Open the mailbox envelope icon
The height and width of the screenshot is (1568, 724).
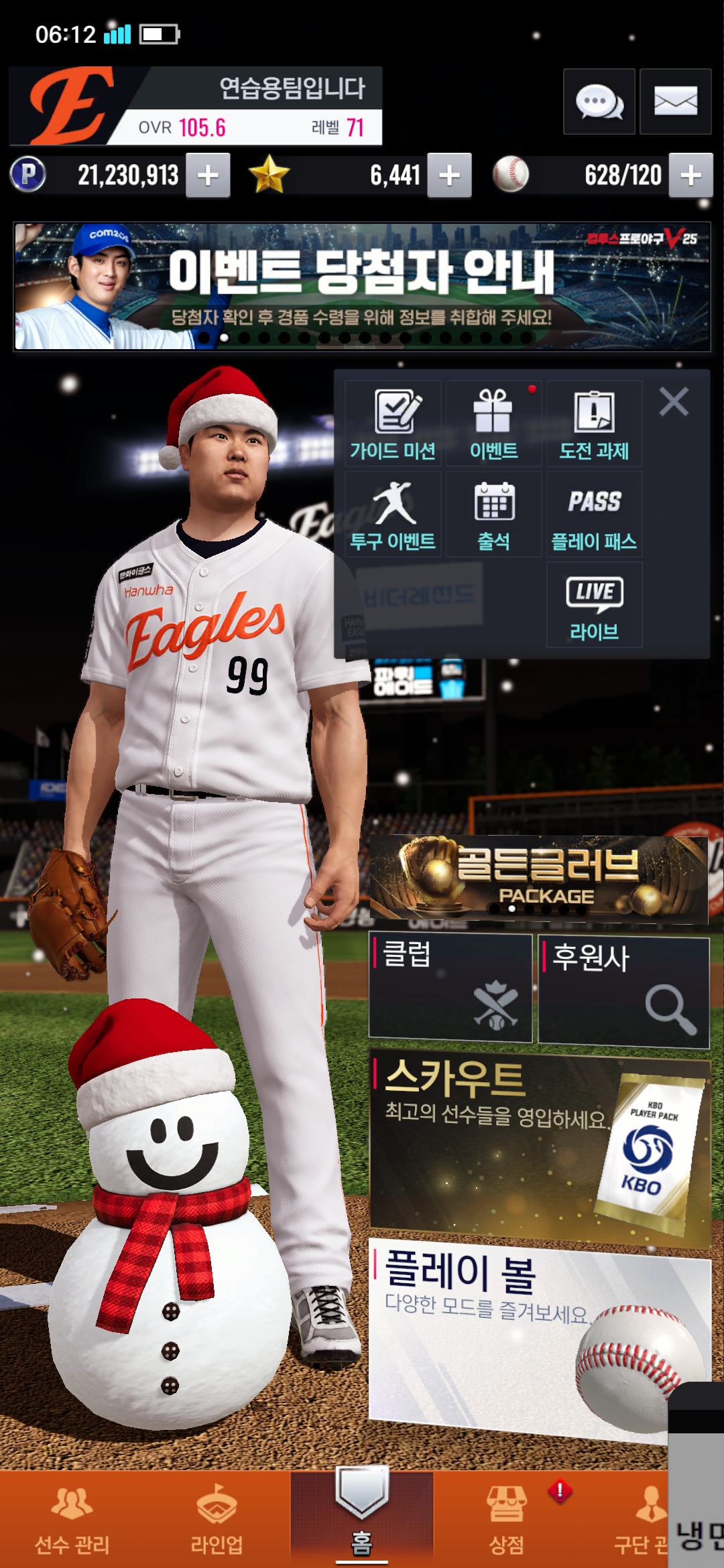point(675,102)
